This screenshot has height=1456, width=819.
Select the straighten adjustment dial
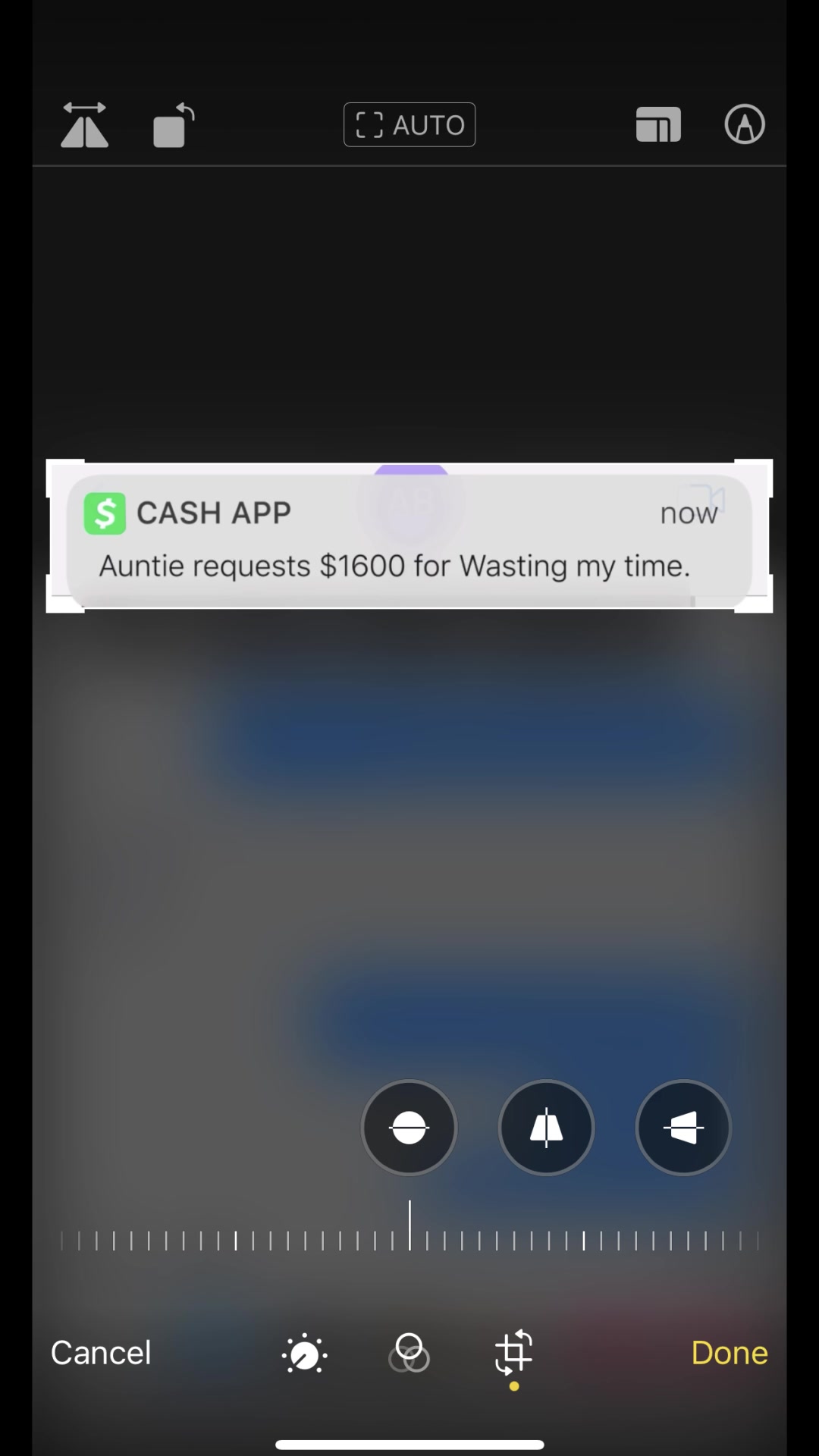(x=409, y=1128)
